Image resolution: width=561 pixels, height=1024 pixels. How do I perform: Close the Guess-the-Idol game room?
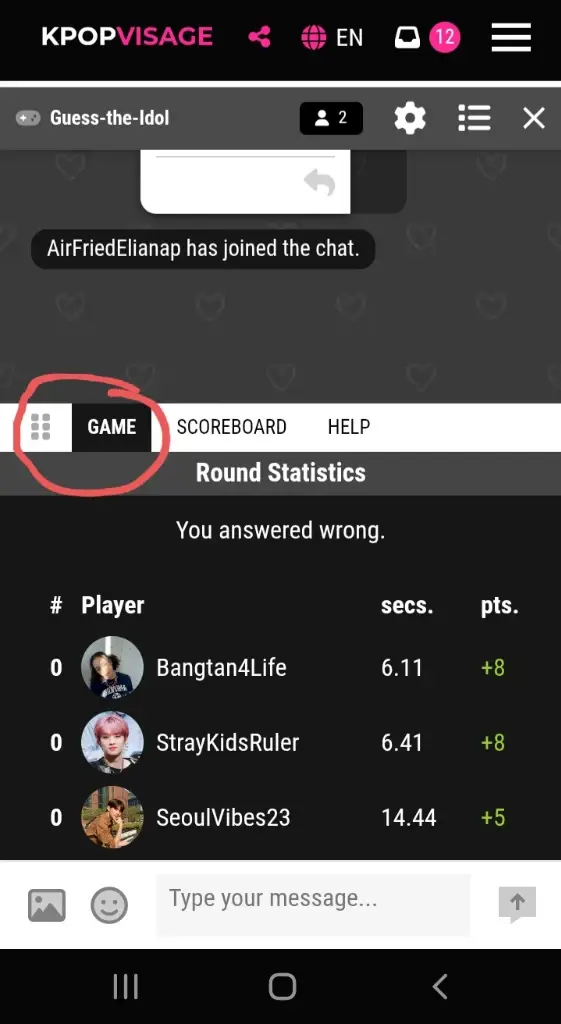point(534,118)
